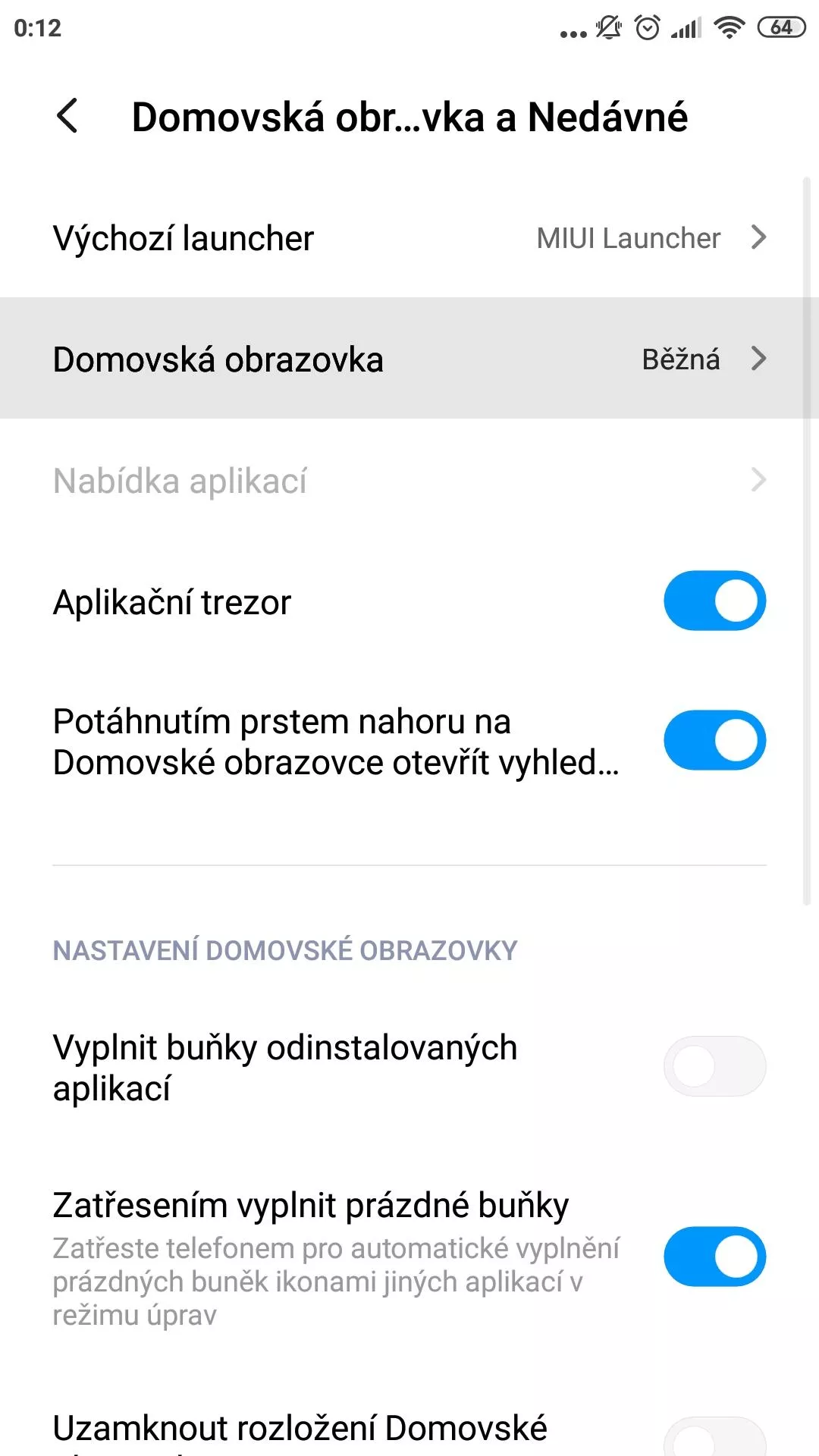The width and height of the screenshot is (819, 1456).
Task: Go back using the top arrow
Action: click(67, 116)
